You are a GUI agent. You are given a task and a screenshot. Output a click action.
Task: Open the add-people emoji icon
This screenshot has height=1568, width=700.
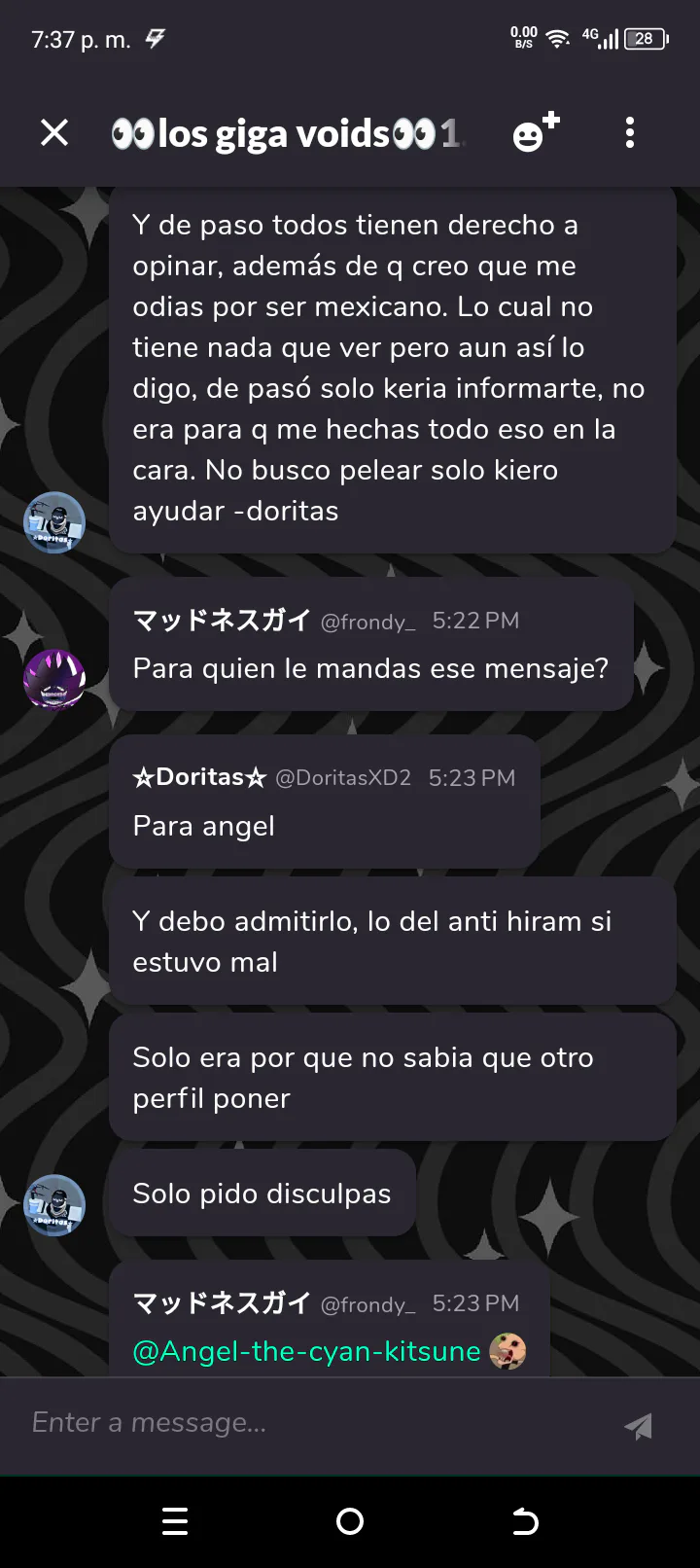pos(536,132)
